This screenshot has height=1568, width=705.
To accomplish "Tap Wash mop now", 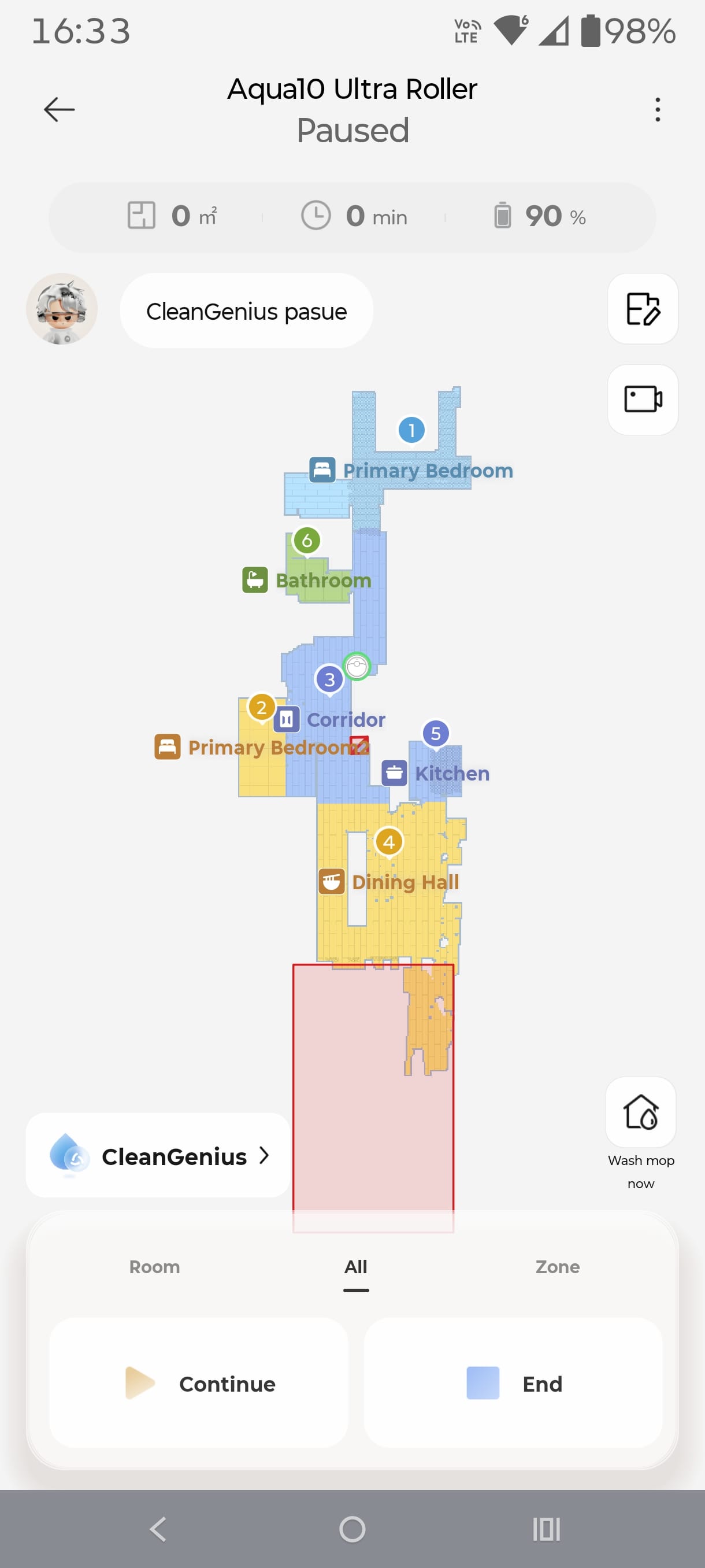I will (x=640, y=1113).
